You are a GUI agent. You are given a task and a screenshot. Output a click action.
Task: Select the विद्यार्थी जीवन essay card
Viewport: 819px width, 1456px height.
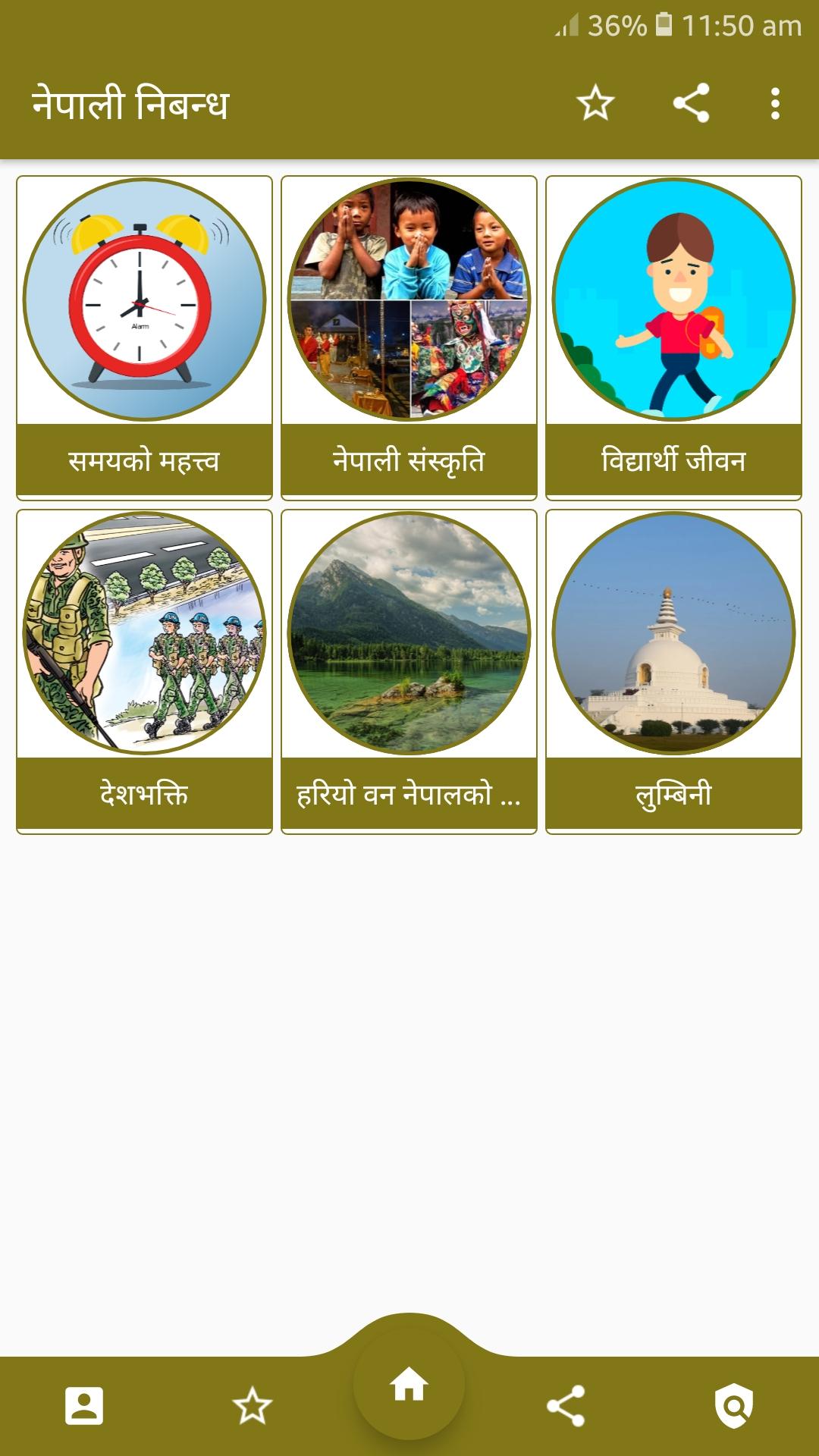tap(673, 338)
